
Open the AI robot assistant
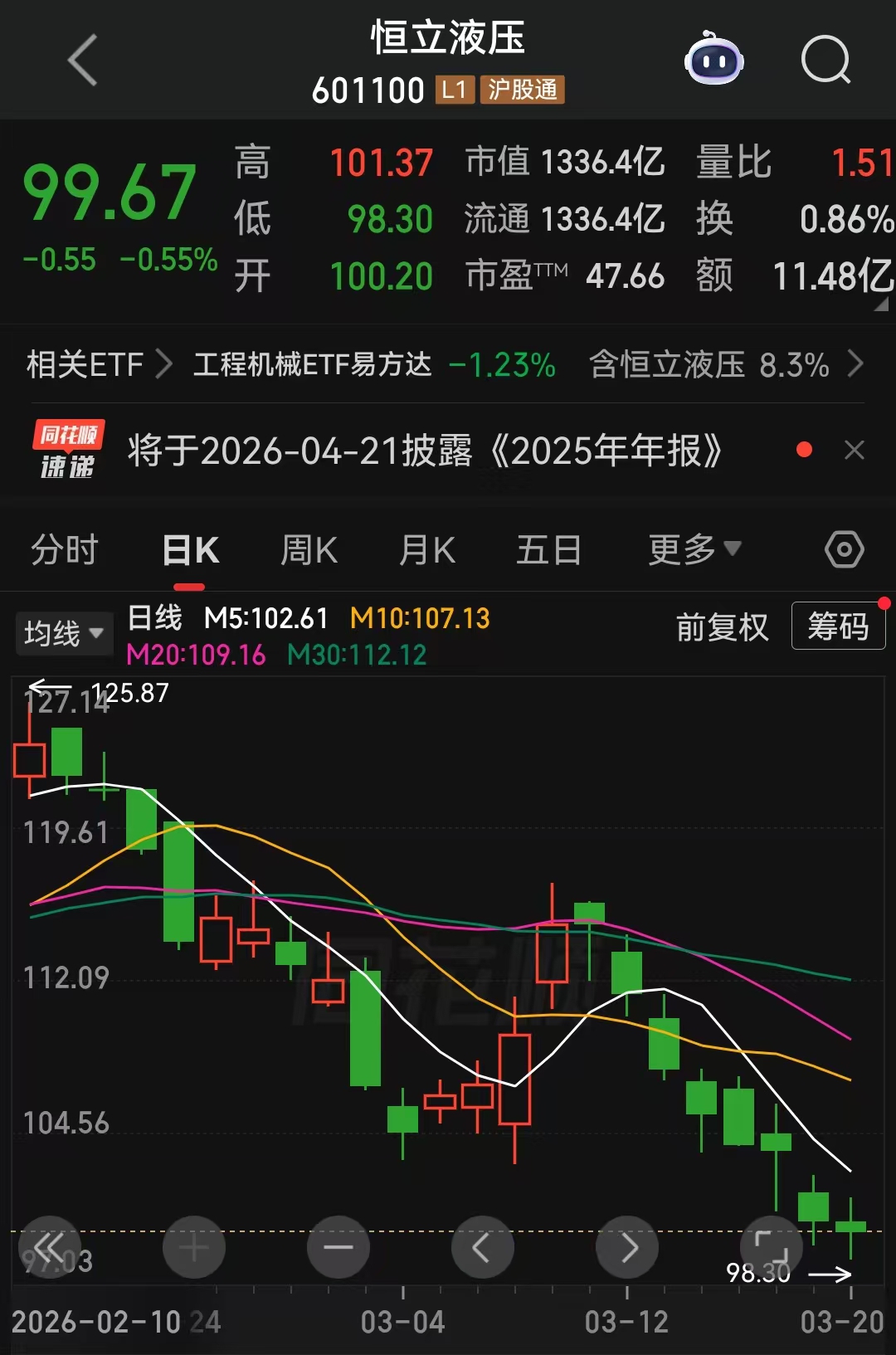tap(713, 60)
